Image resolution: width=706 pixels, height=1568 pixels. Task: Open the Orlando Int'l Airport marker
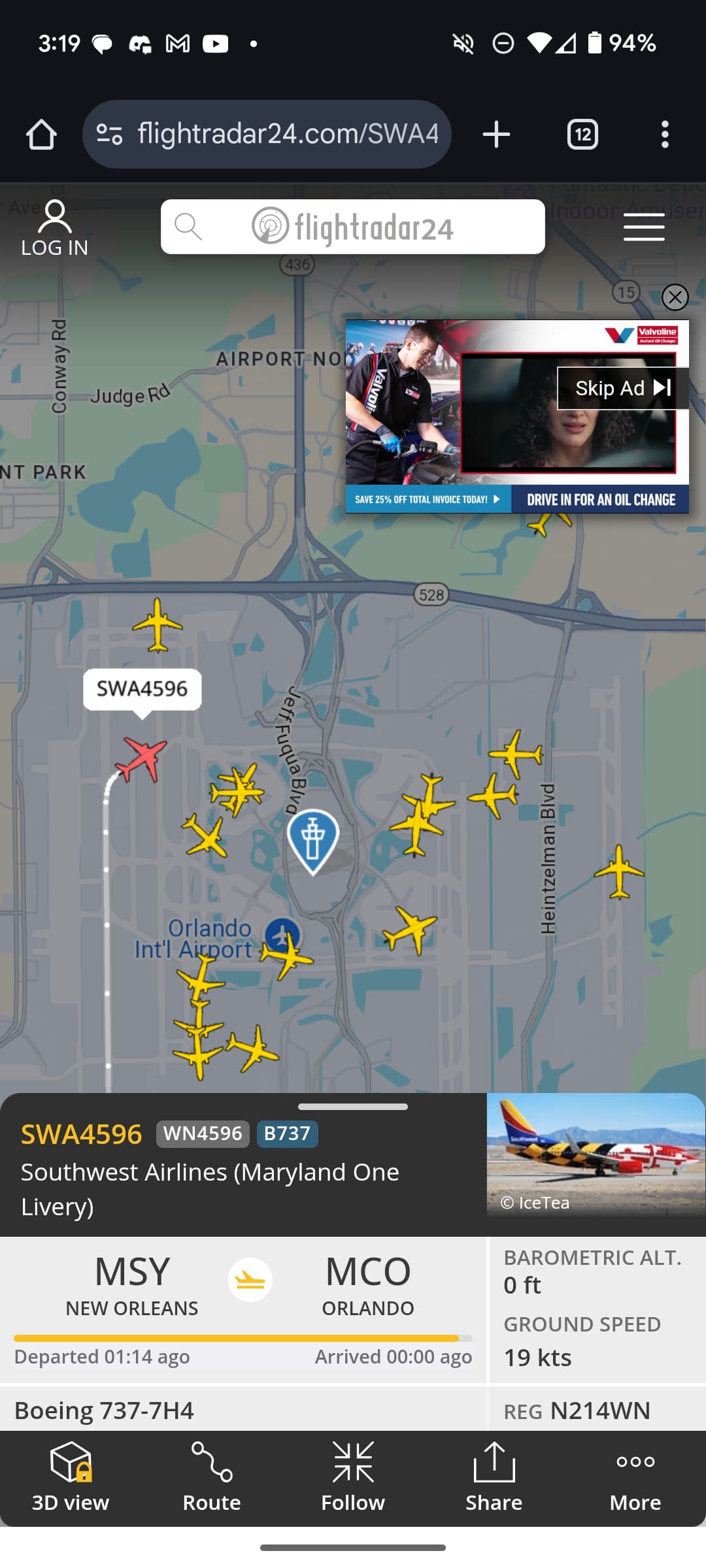click(x=282, y=936)
